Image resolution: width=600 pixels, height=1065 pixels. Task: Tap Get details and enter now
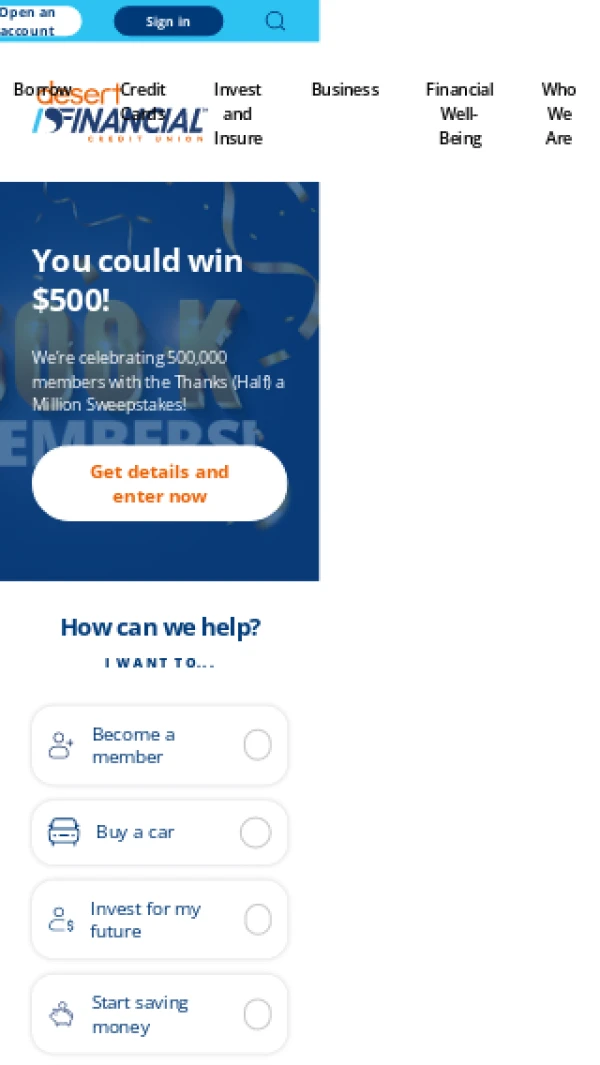pyautogui.click(x=159, y=484)
